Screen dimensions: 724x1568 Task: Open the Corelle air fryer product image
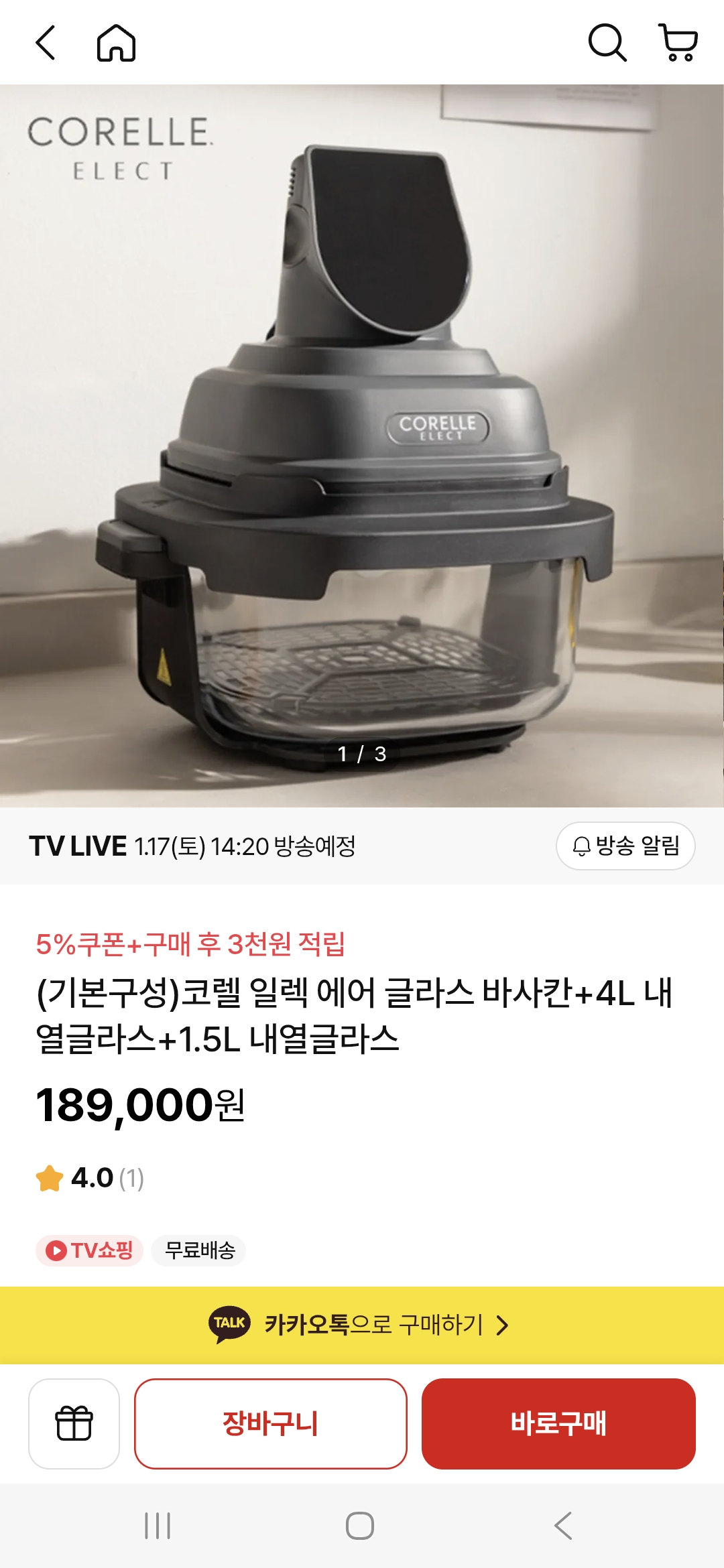tap(362, 446)
